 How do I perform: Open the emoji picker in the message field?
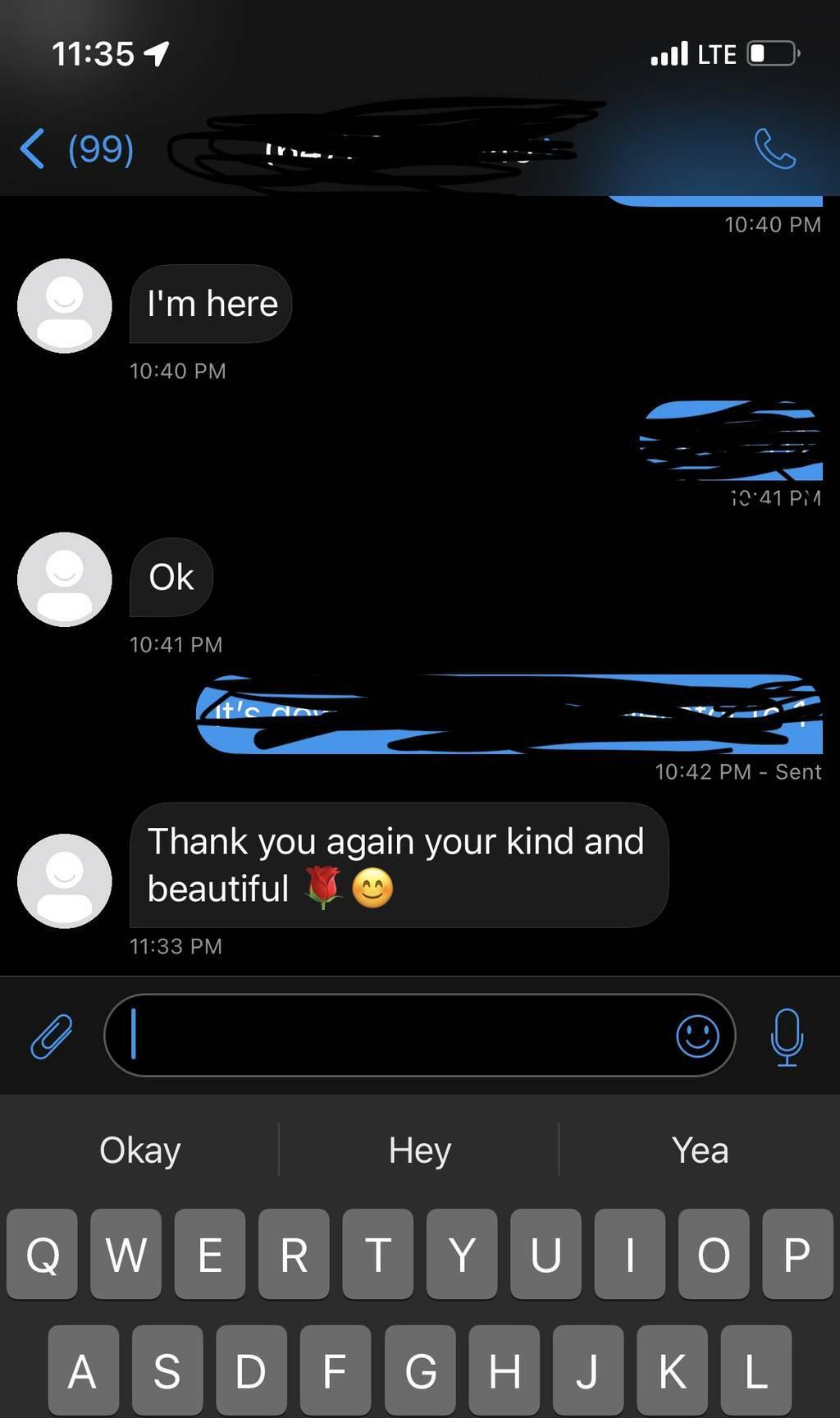click(697, 1036)
